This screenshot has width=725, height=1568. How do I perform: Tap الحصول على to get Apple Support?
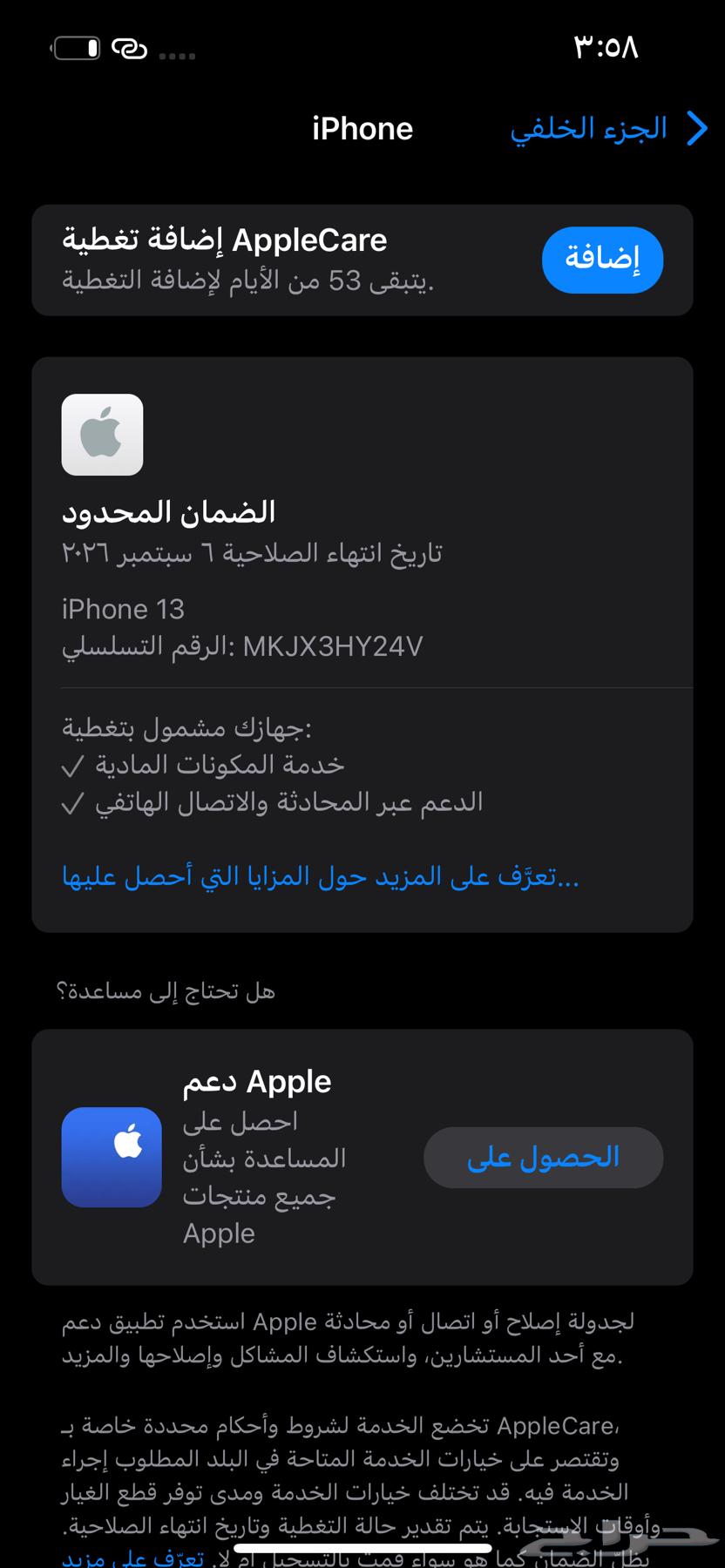542,1158
